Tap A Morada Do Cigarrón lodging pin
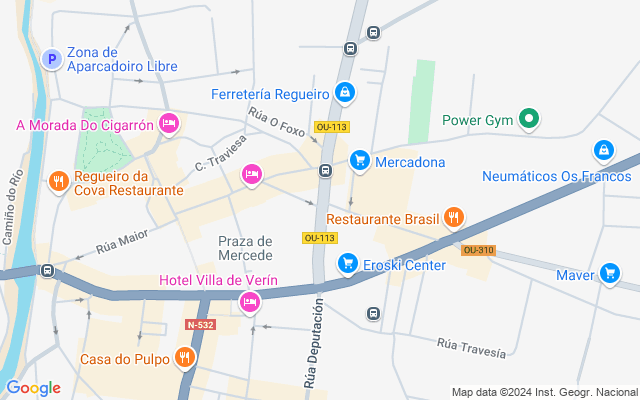The height and width of the screenshot is (400, 640). (169, 124)
